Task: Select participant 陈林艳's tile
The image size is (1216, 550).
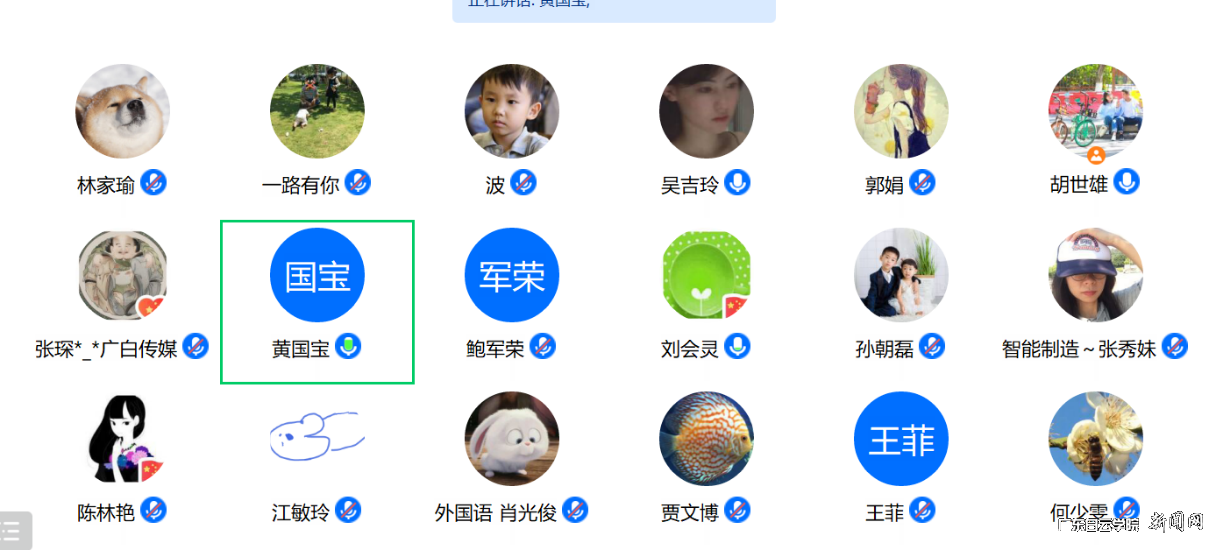Action: tap(122, 440)
